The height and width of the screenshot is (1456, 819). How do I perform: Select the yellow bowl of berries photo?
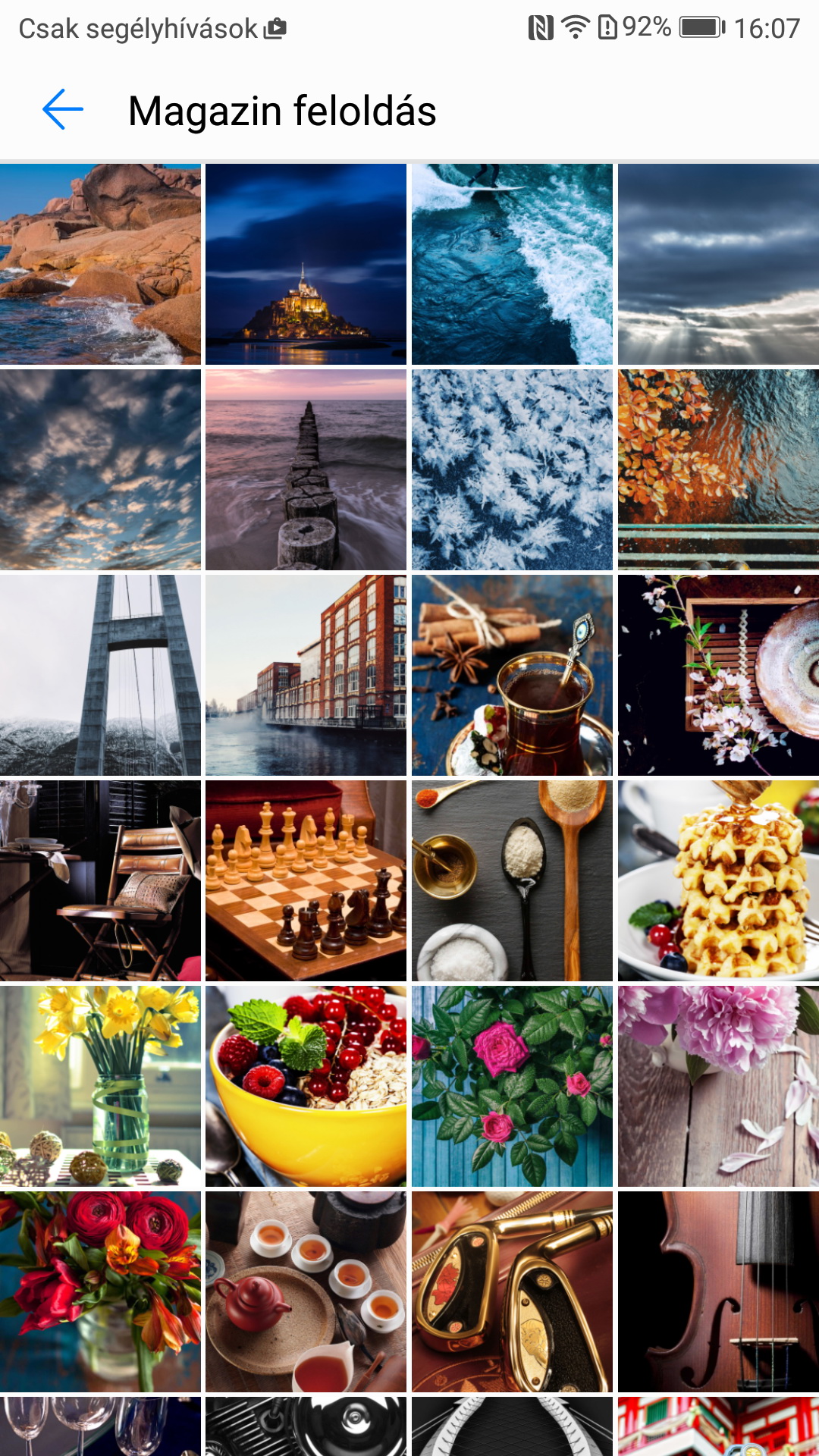click(306, 1086)
